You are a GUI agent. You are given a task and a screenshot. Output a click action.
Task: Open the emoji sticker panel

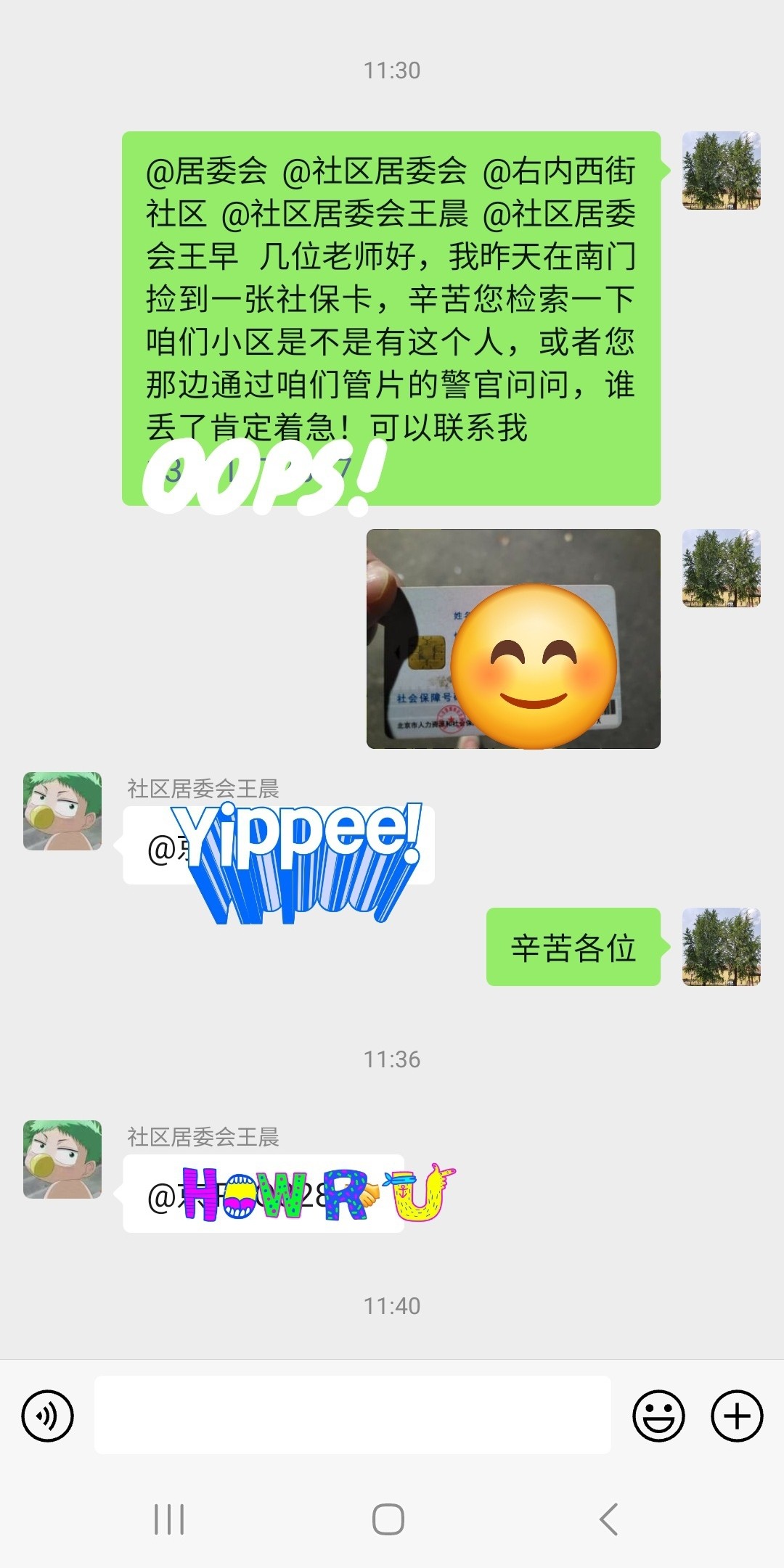658,1416
